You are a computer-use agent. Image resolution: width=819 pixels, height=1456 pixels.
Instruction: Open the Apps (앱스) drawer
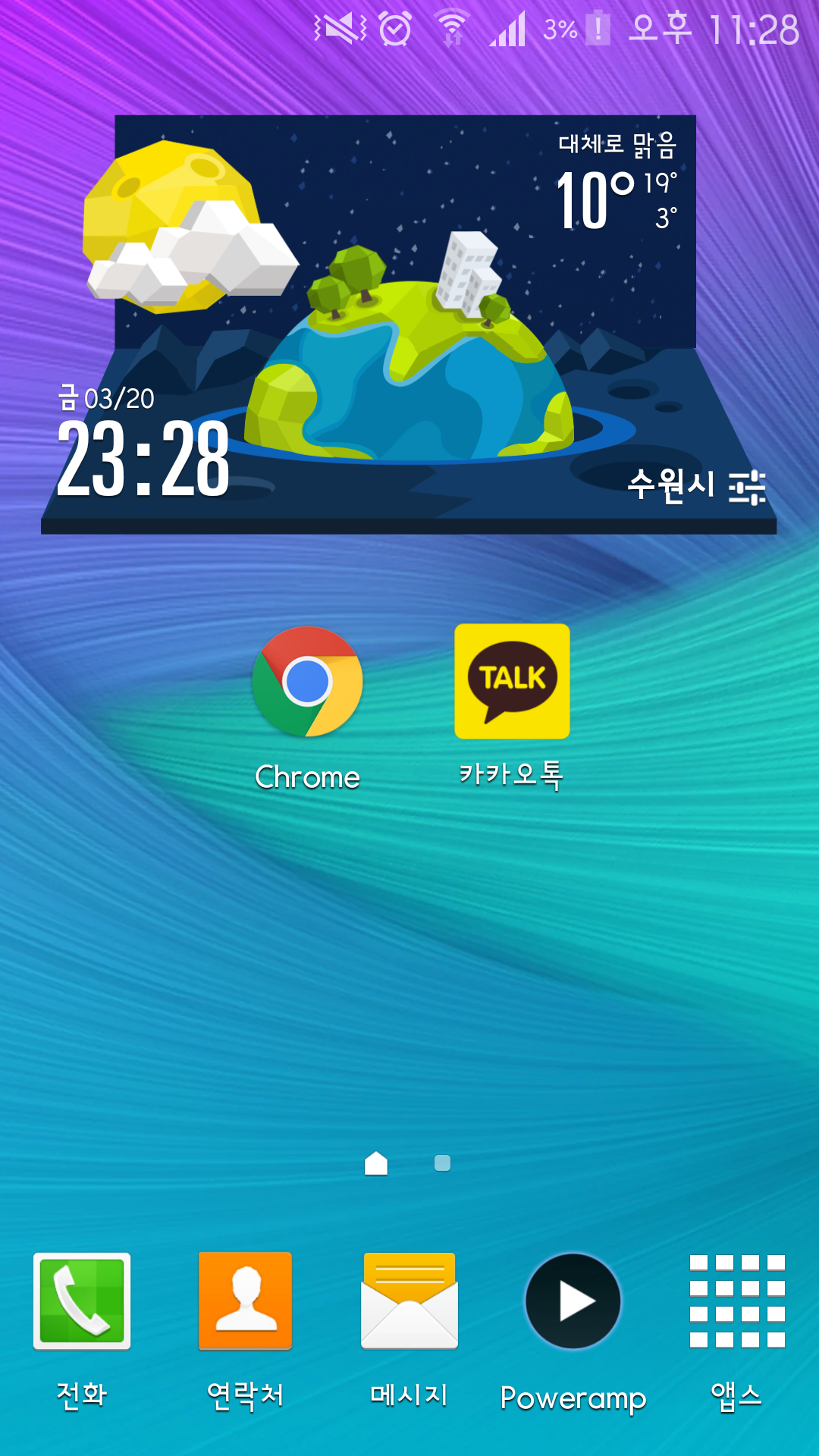pyautogui.click(x=737, y=1301)
